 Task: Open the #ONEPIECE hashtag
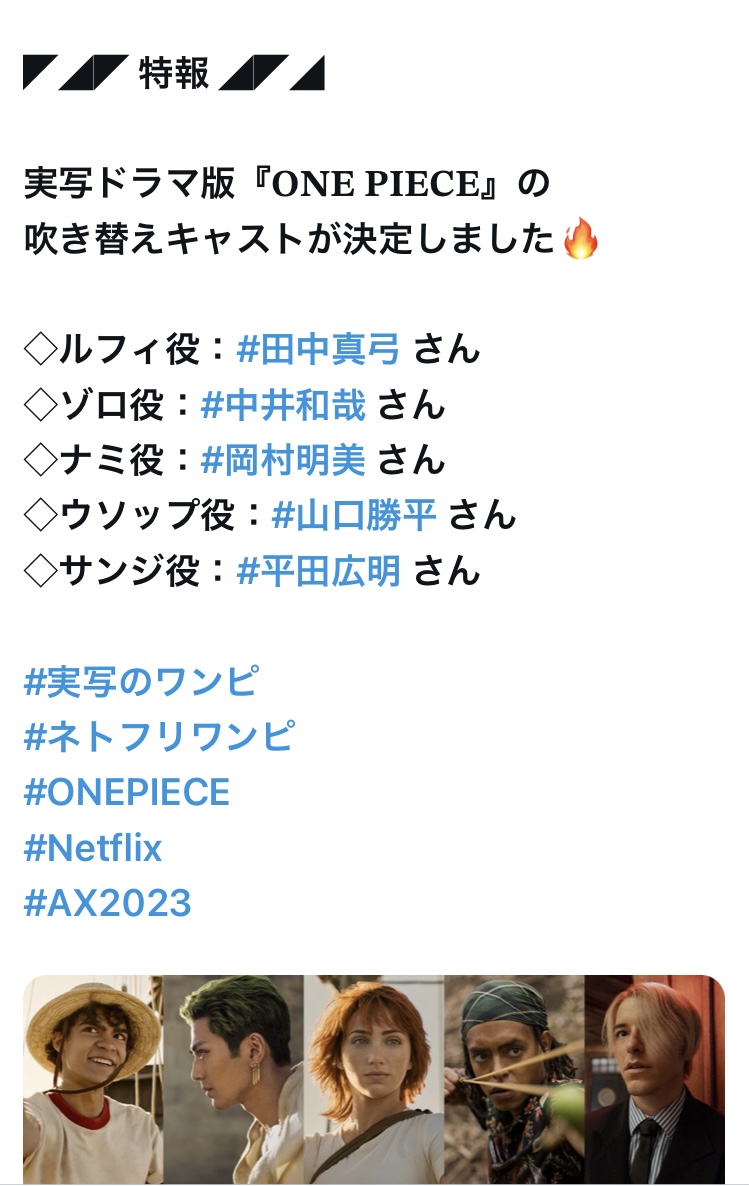coord(126,792)
